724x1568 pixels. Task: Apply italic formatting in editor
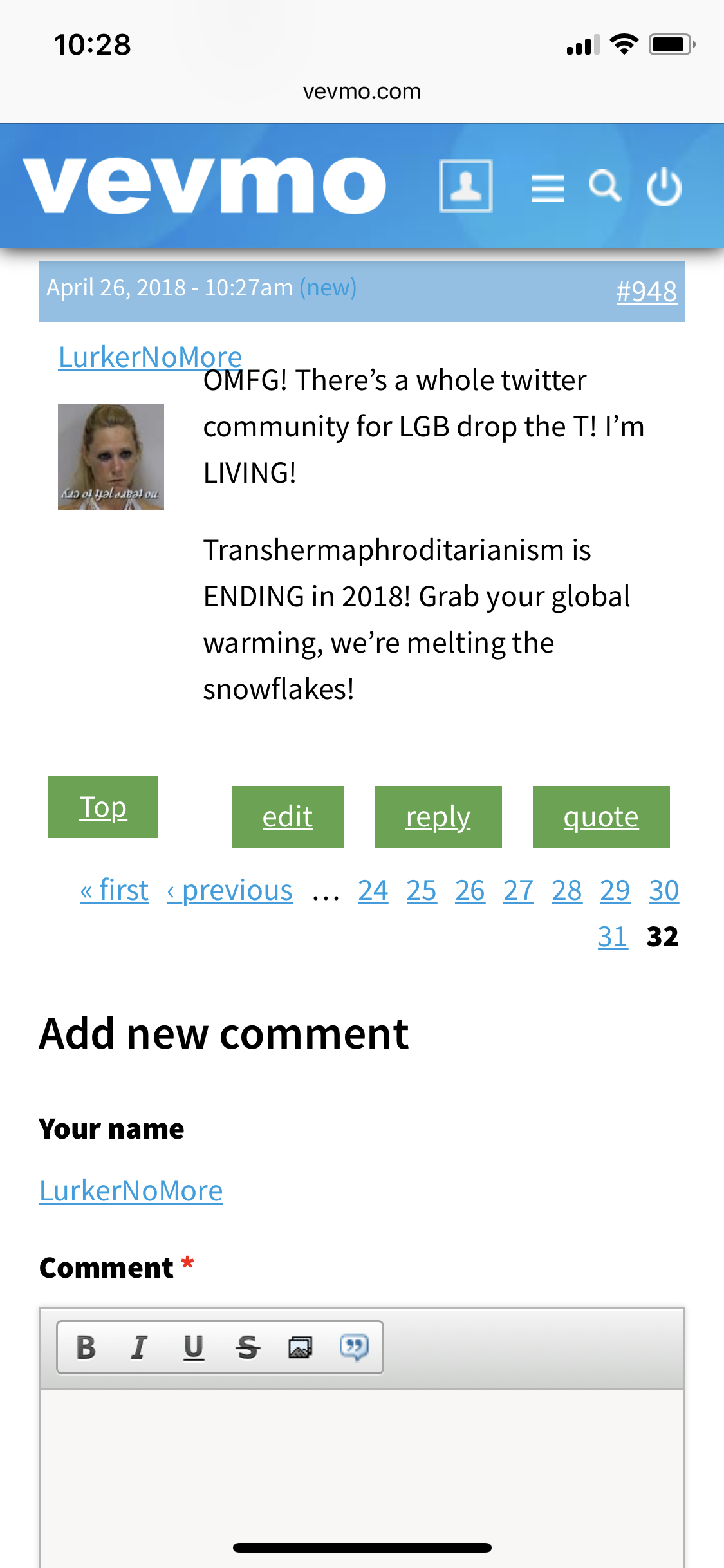pyautogui.click(x=138, y=1347)
